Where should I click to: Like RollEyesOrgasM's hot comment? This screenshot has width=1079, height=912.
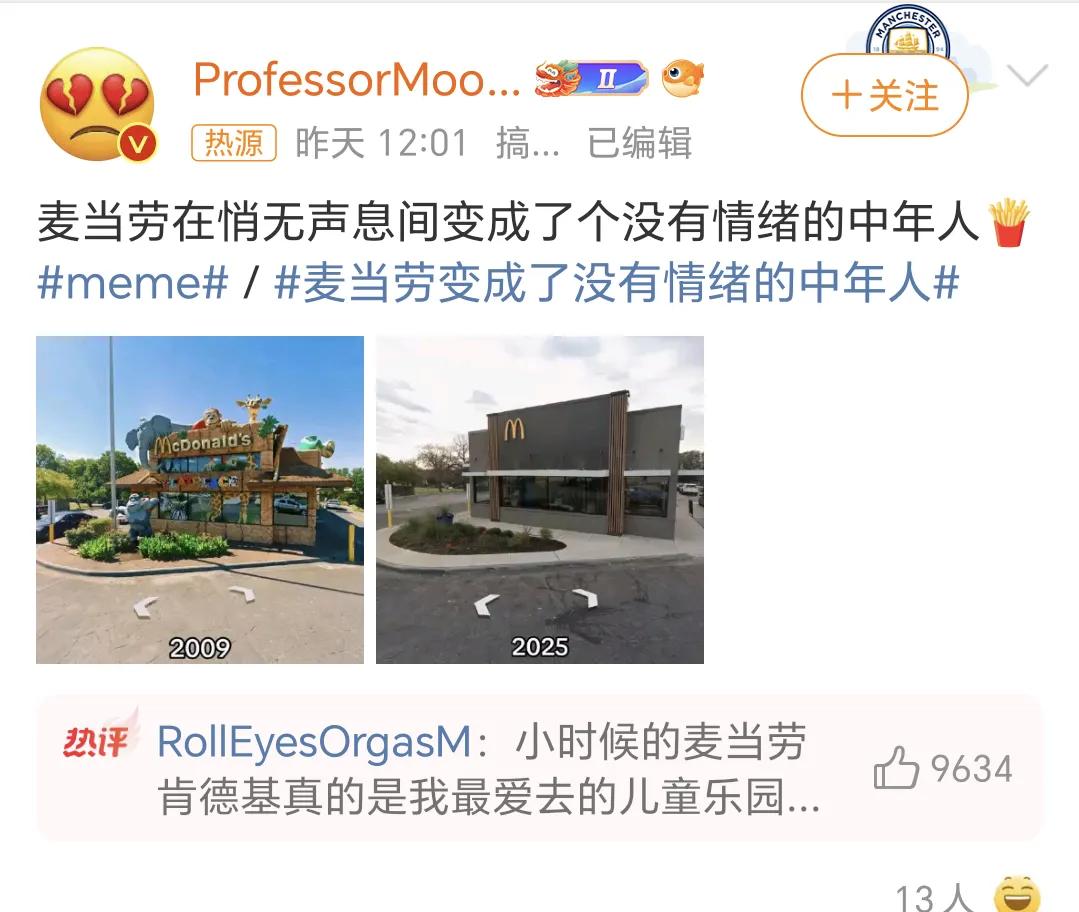coord(895,770)
